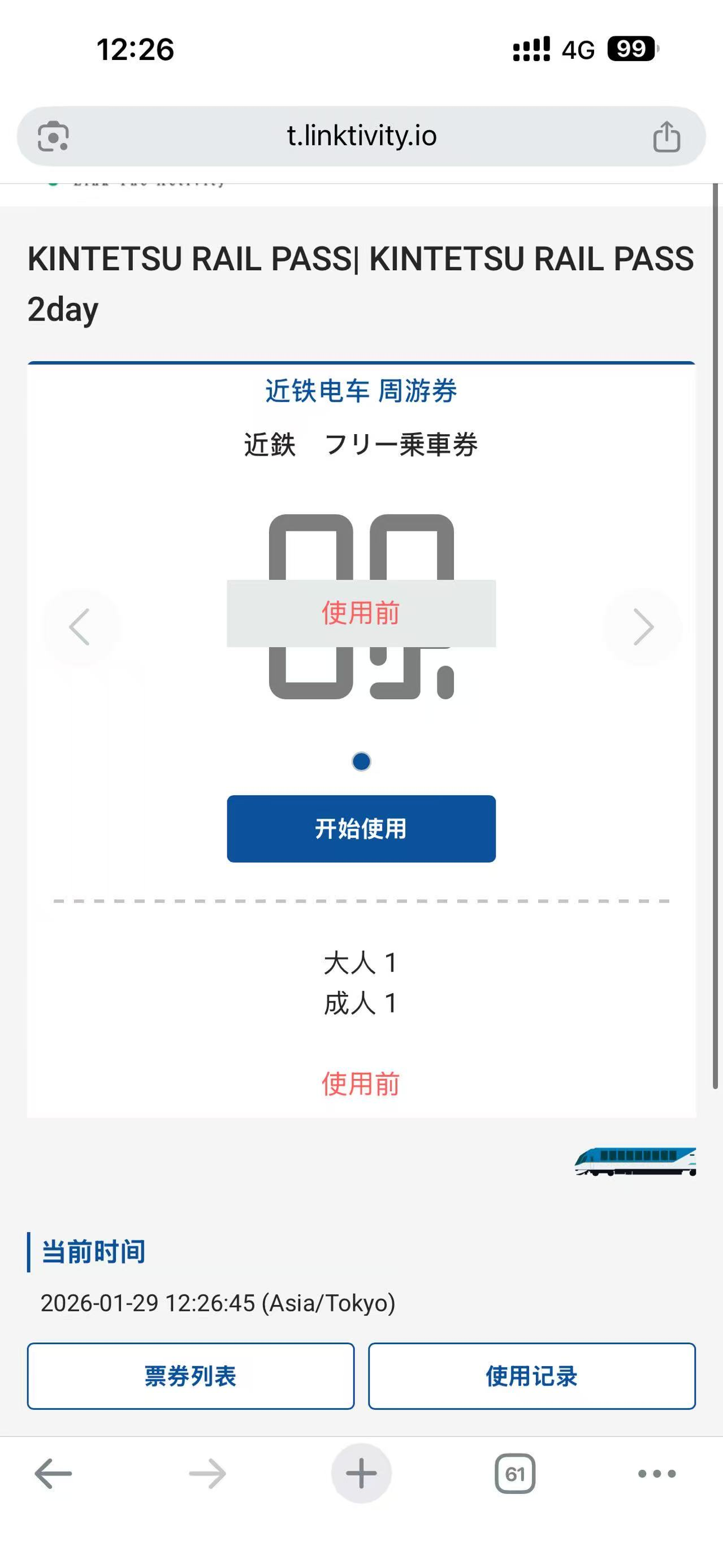This screenshot has height=1568, width=723.
Task: Select the blue page indicator dot
Action: (362, 761)
